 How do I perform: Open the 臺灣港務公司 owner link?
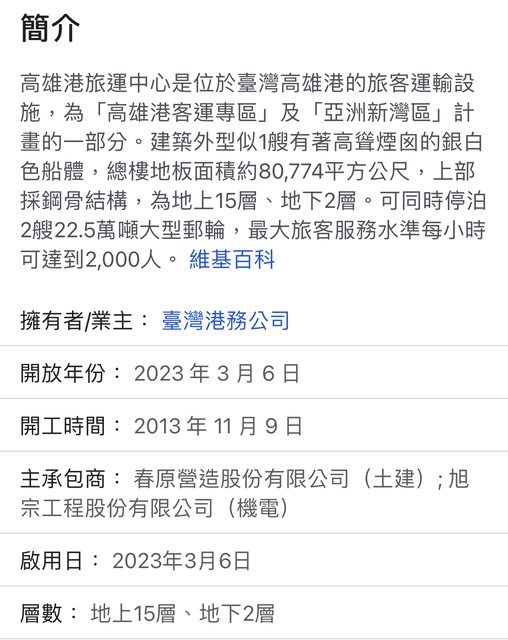click(226, 320)
